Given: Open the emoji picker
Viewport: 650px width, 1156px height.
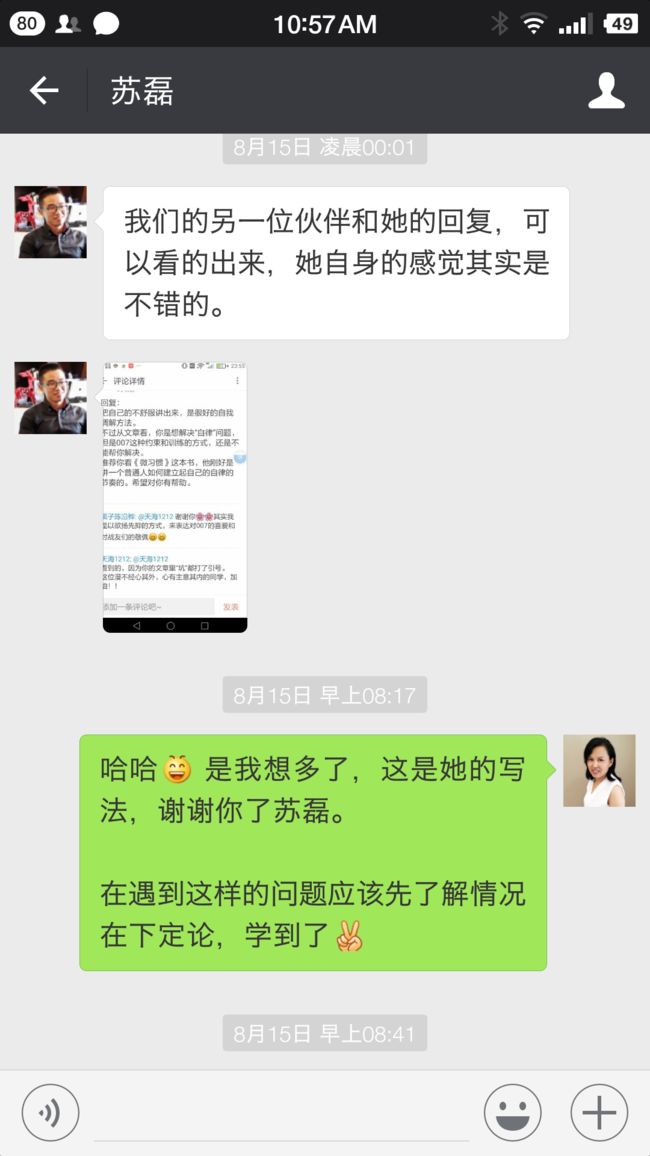Looking at the screenshot, I should [512, 1113].
